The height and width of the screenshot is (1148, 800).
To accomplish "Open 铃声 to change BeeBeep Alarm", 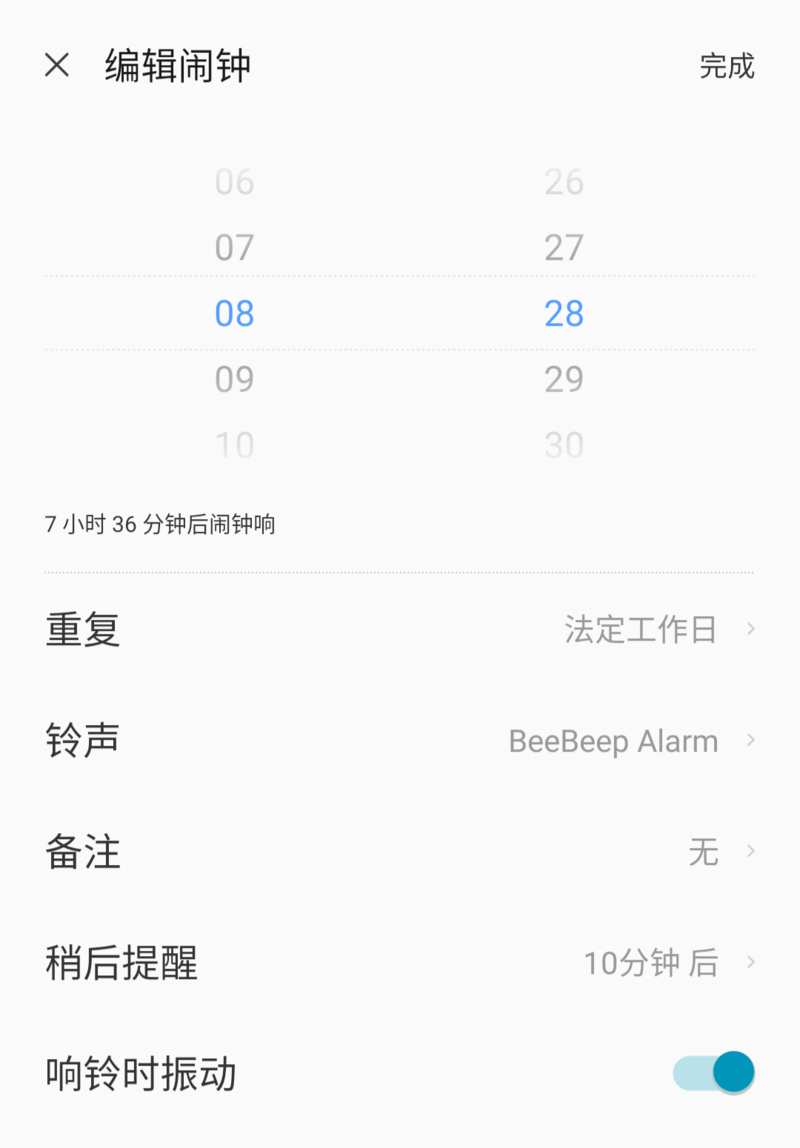I will point(400,741).
